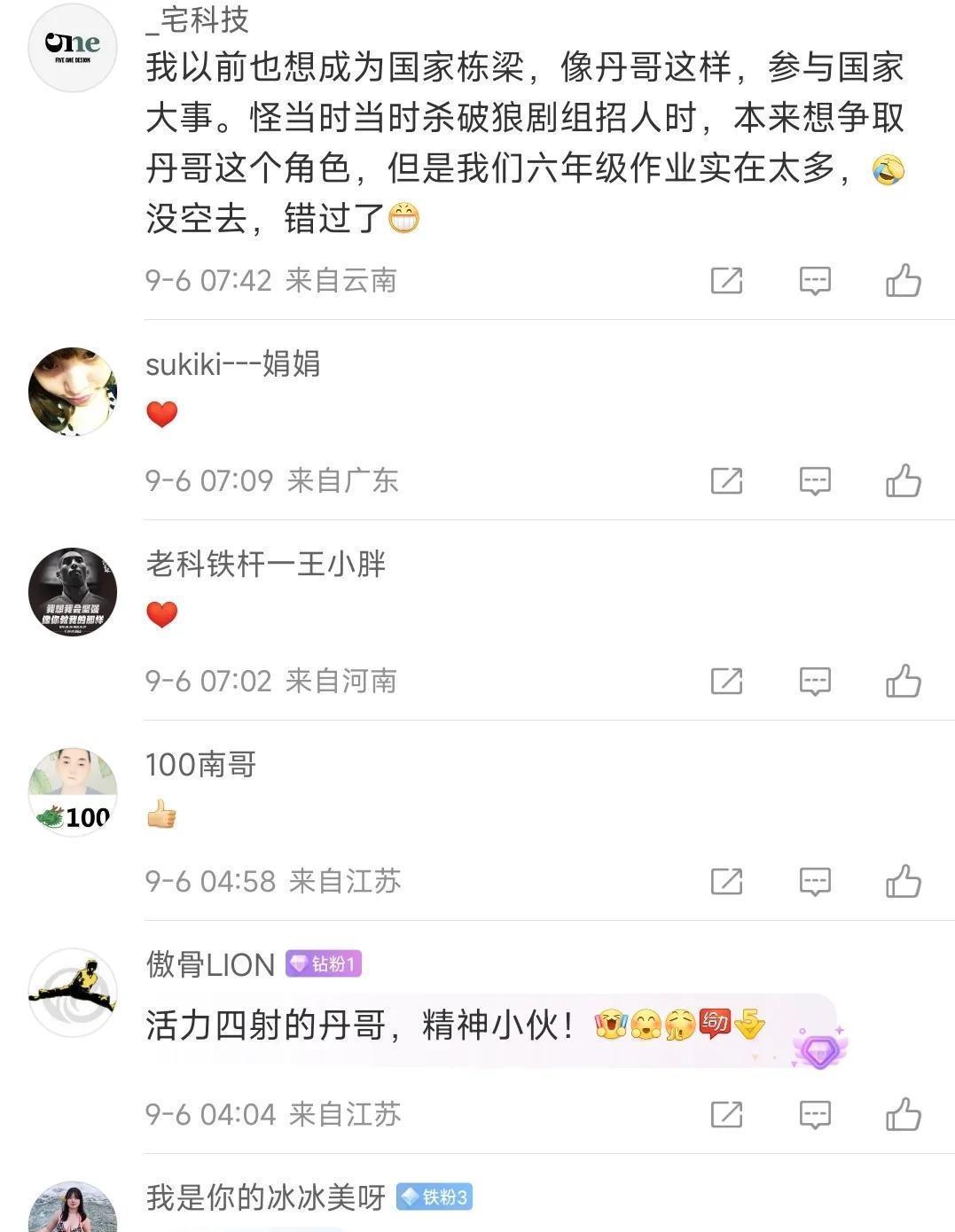Reply to 100南哥's comment
955x1232 pixels.
[815, 882]
